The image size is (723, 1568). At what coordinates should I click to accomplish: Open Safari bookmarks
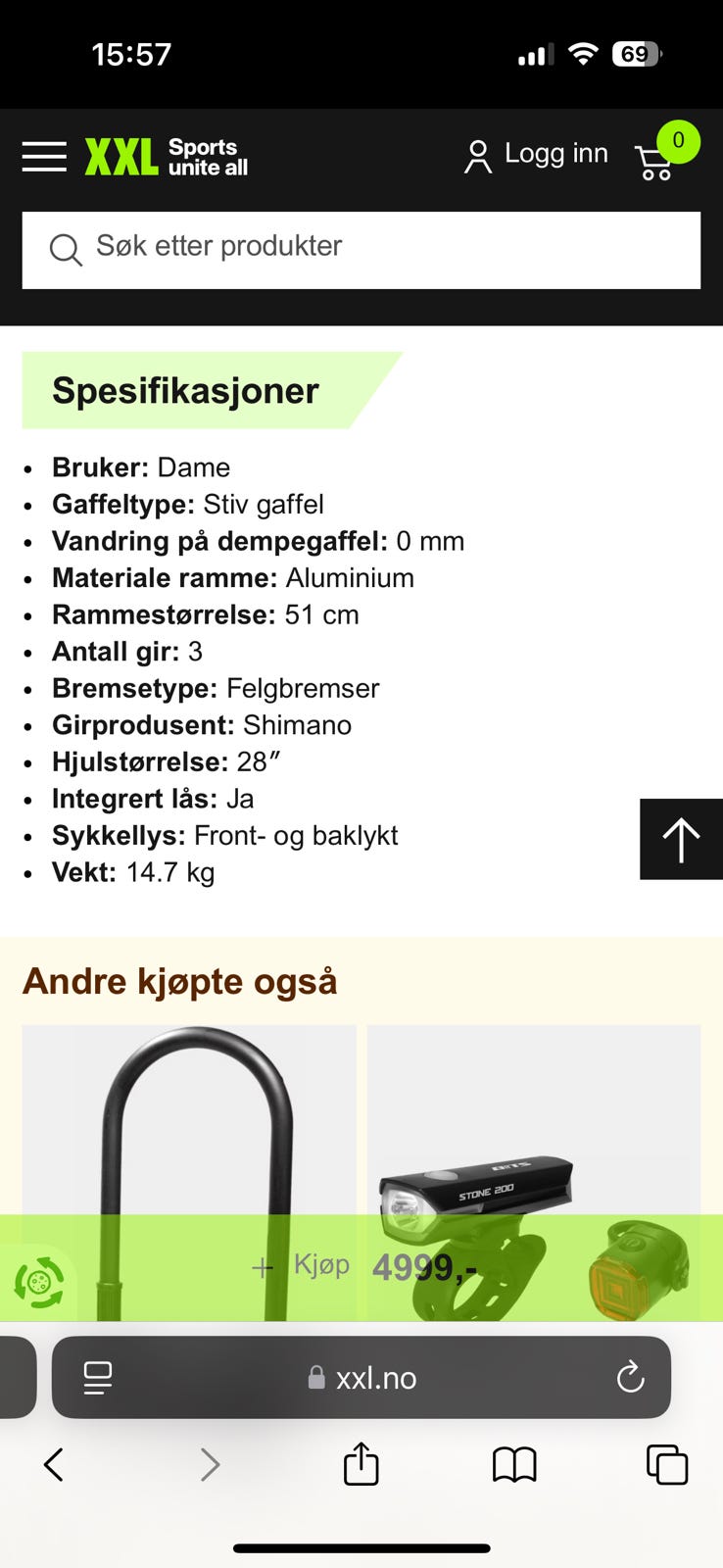pyautogui.click(x=513, y=1464)
